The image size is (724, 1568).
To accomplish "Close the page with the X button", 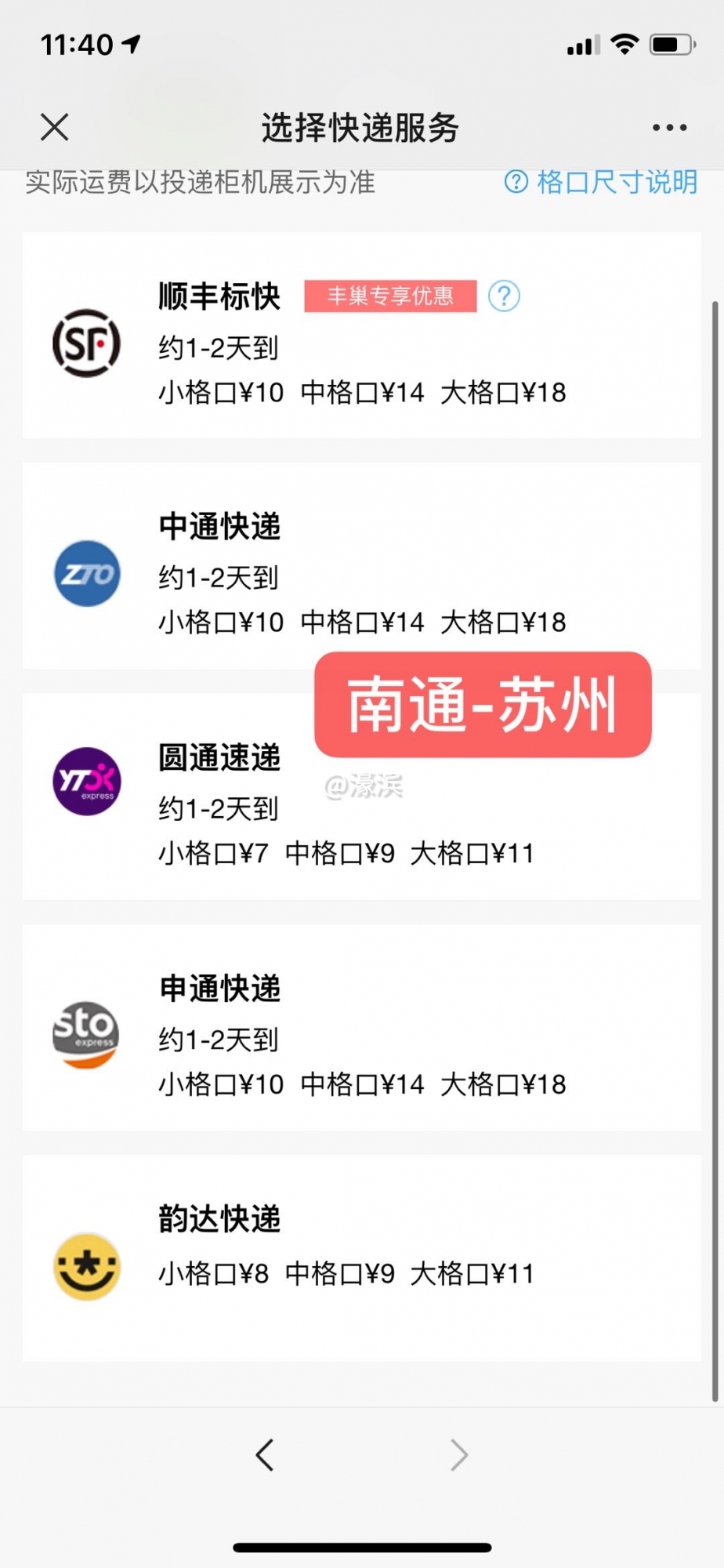I will [x=53, y=126].
